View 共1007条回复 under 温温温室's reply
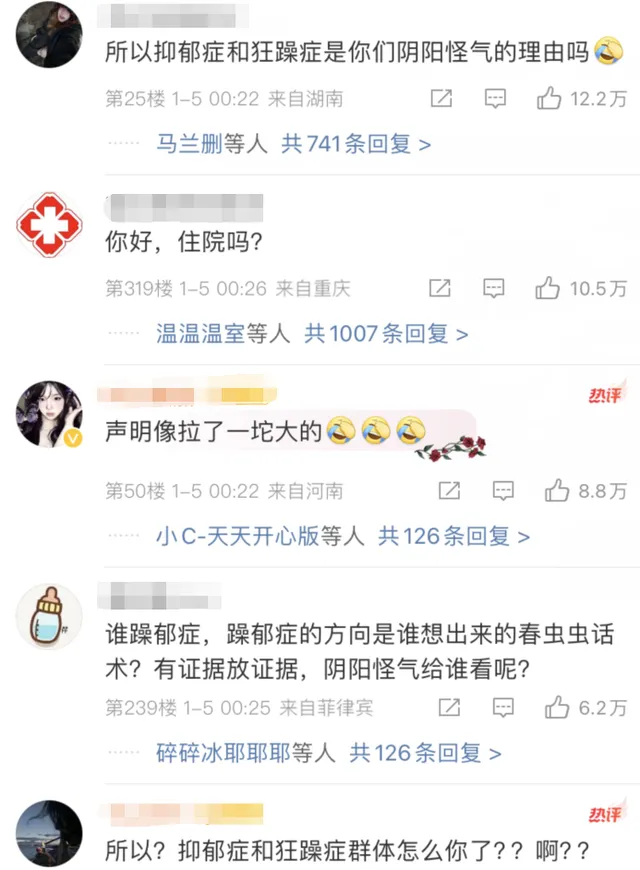 (386, 334)
